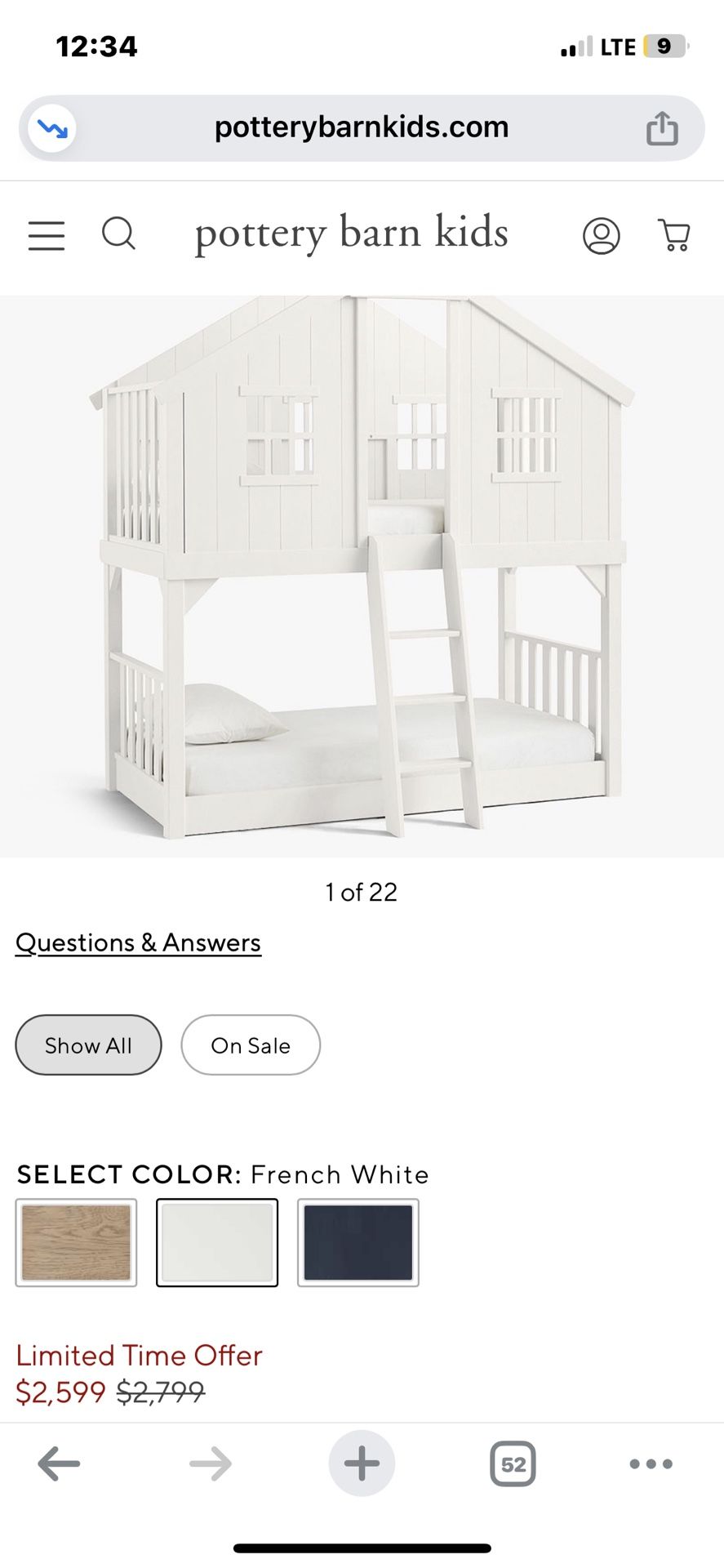Image resolution: width=724 pixels, height=1568 pixels.
Task: Tap the pottery barn kids logo
Action: pyautogui.click(x=350, y=234)
